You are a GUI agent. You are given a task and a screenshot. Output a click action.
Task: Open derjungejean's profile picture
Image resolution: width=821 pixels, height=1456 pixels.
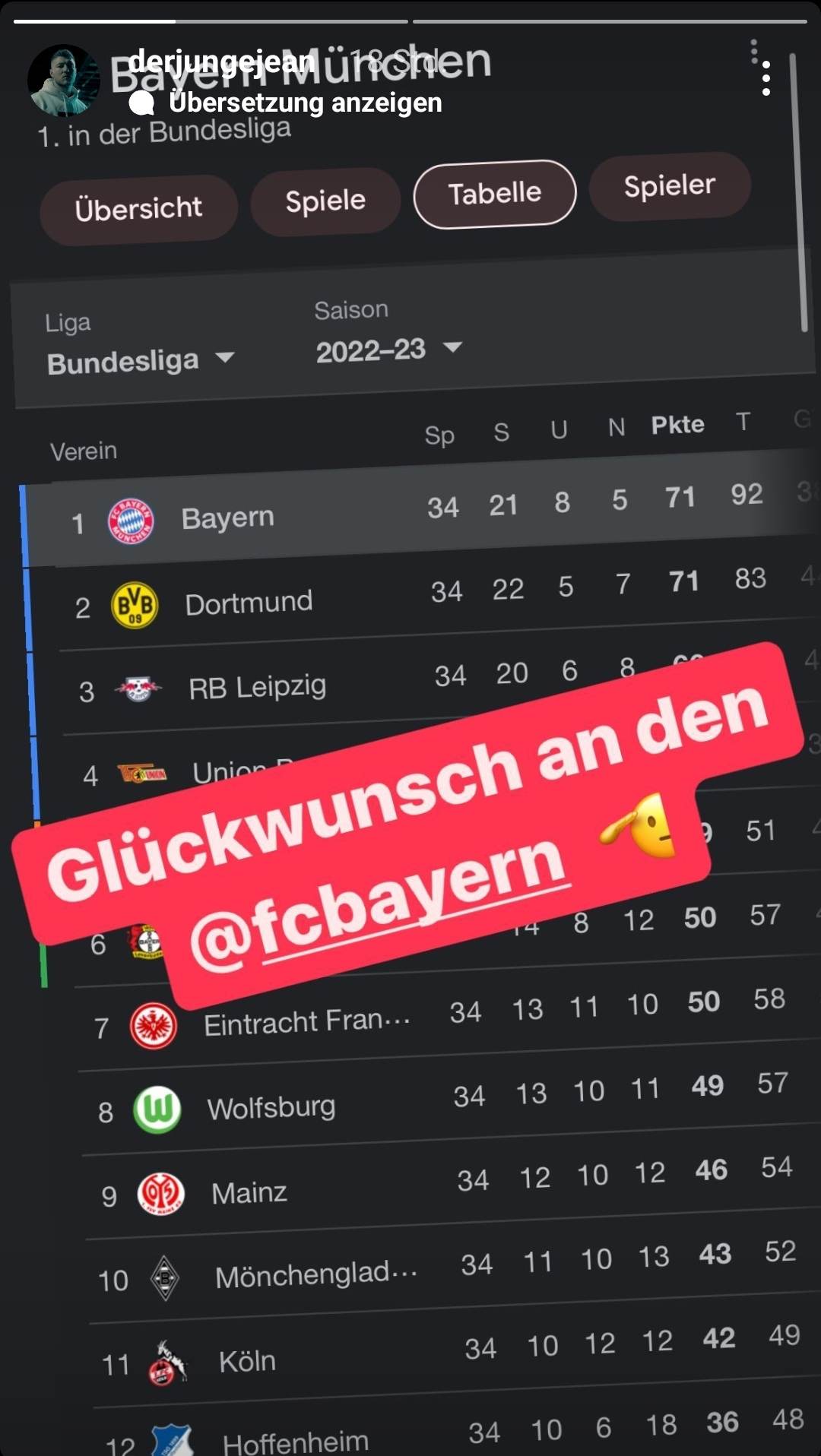pos(63,80)
